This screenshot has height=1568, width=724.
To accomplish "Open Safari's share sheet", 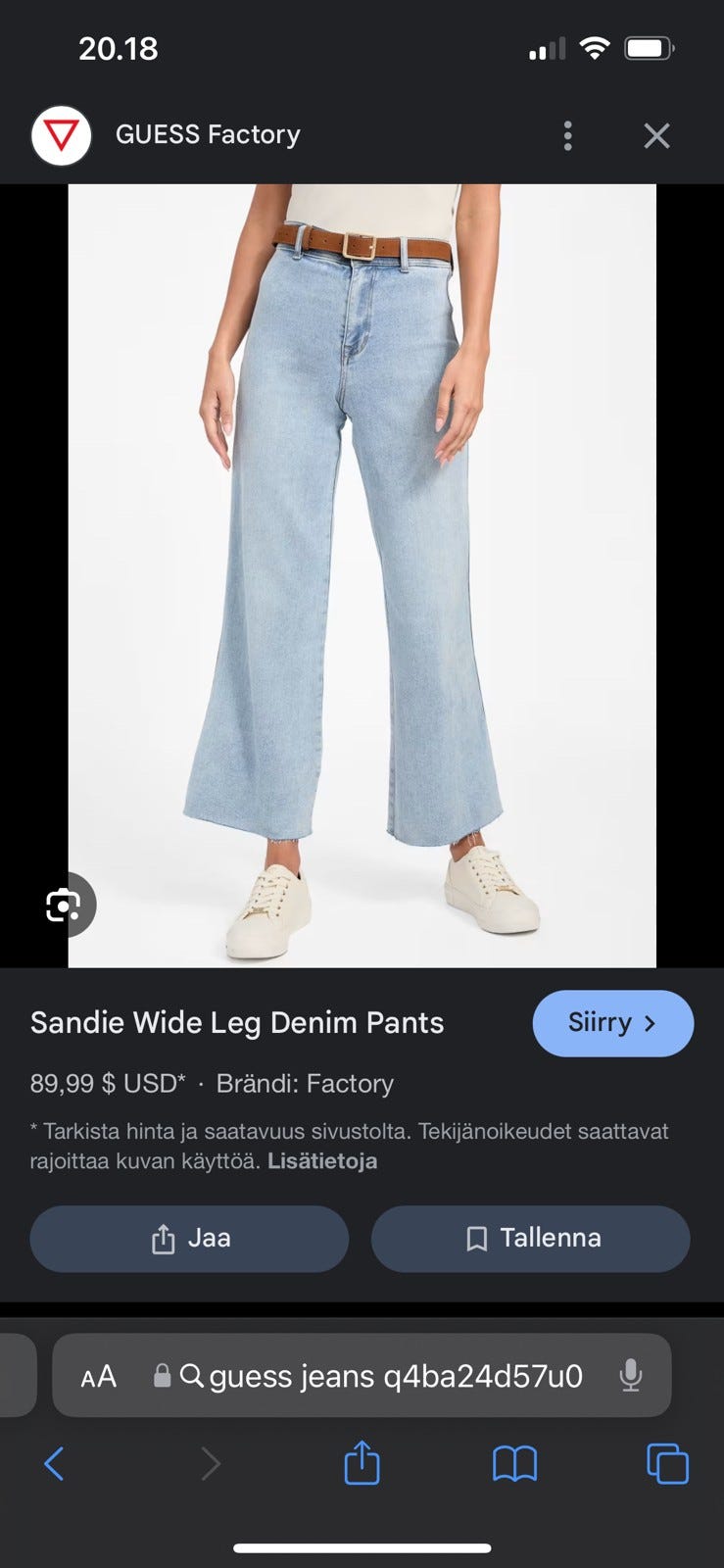I will click(362, 1464).
